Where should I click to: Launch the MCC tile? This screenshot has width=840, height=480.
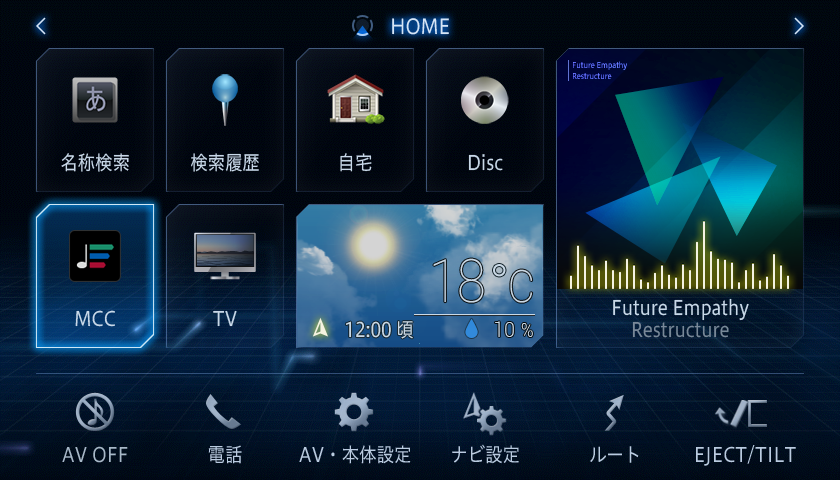95,276
